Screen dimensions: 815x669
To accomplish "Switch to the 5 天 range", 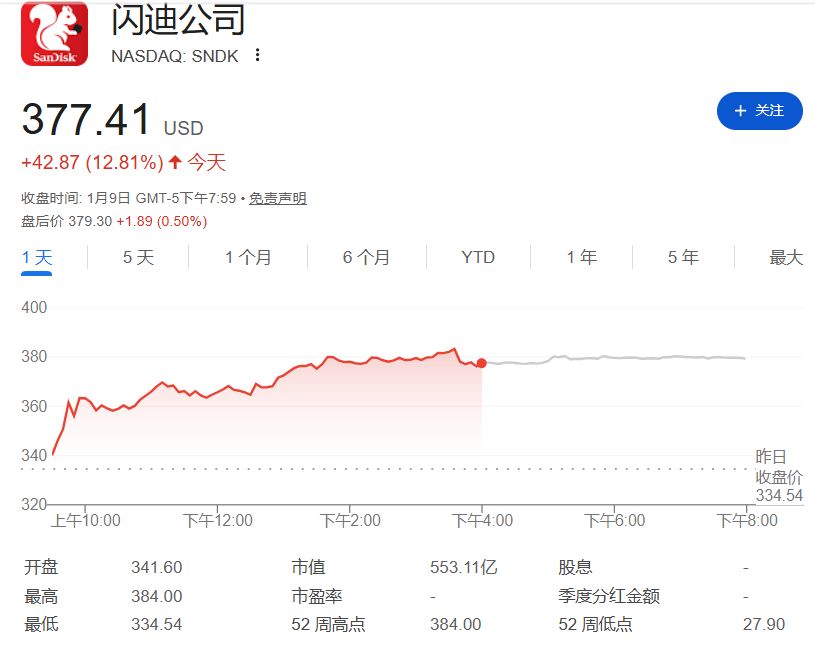I will click(138, 258).
